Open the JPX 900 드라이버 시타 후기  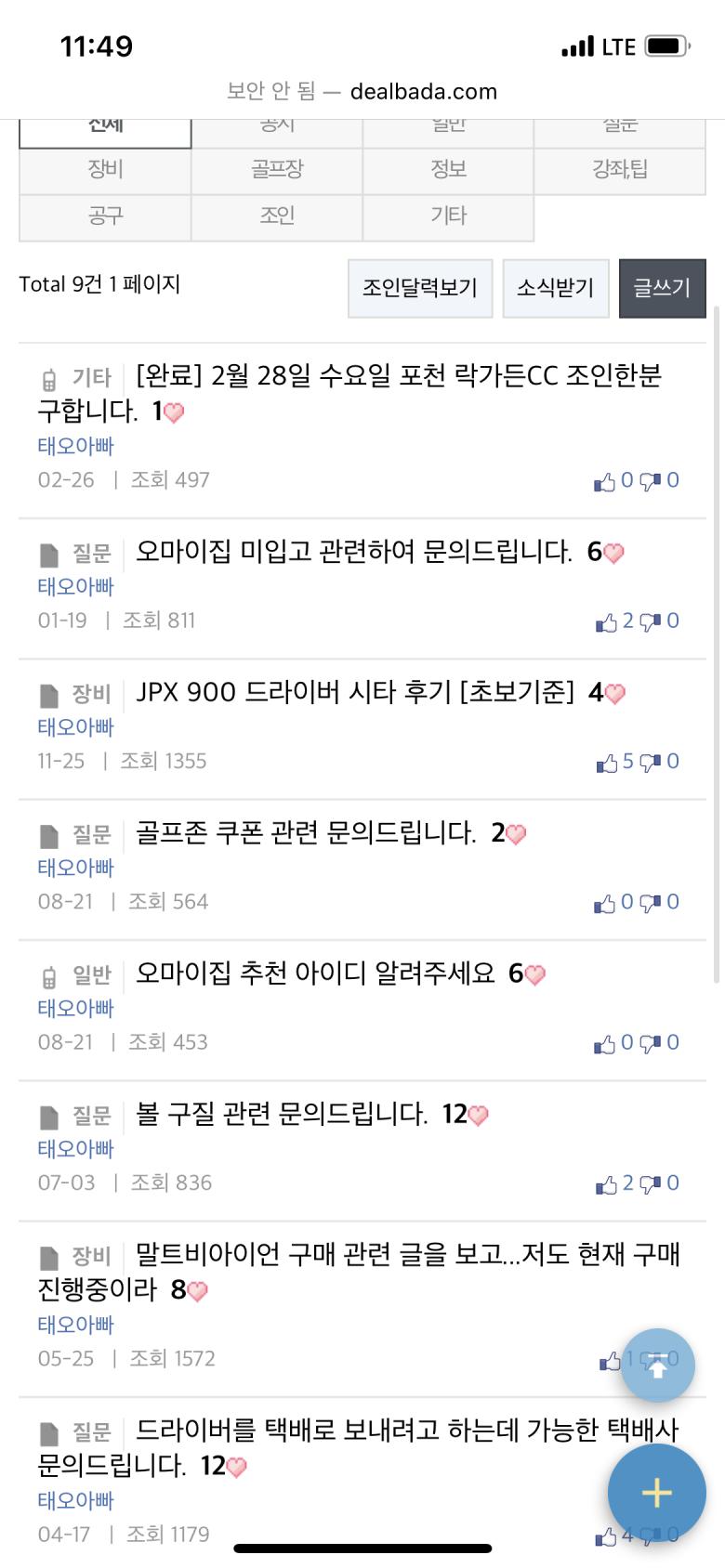355,692
